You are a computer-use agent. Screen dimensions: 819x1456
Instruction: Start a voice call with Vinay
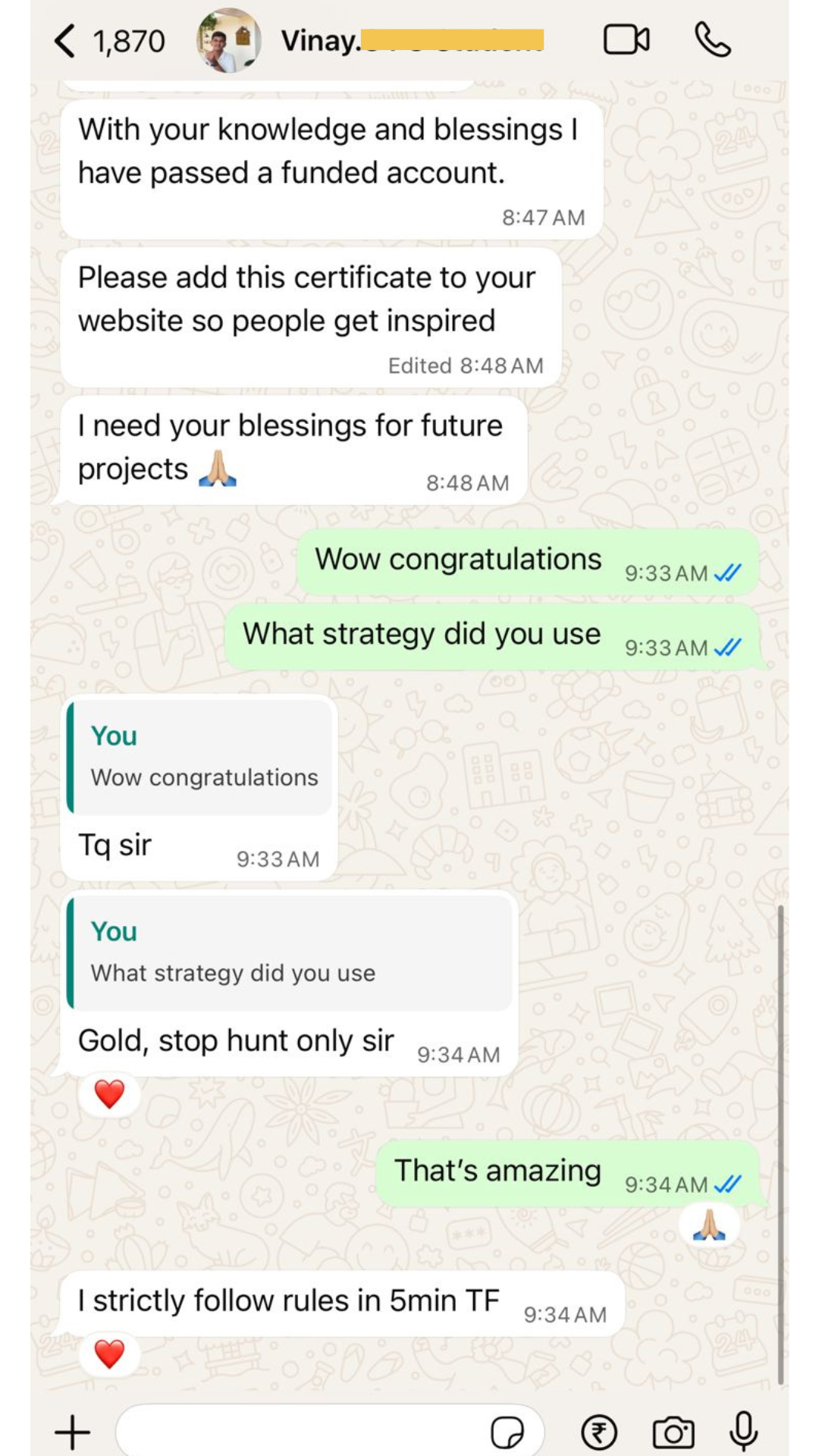pos(712,40)
